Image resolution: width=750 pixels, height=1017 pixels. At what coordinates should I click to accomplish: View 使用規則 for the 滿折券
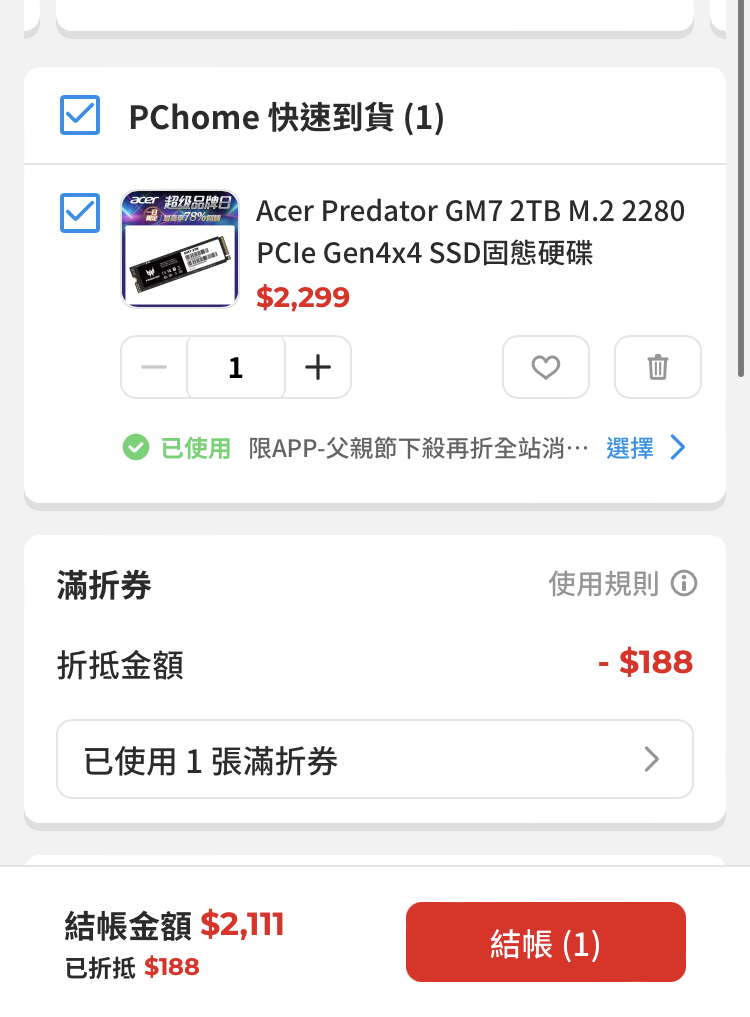pos(621,584)
